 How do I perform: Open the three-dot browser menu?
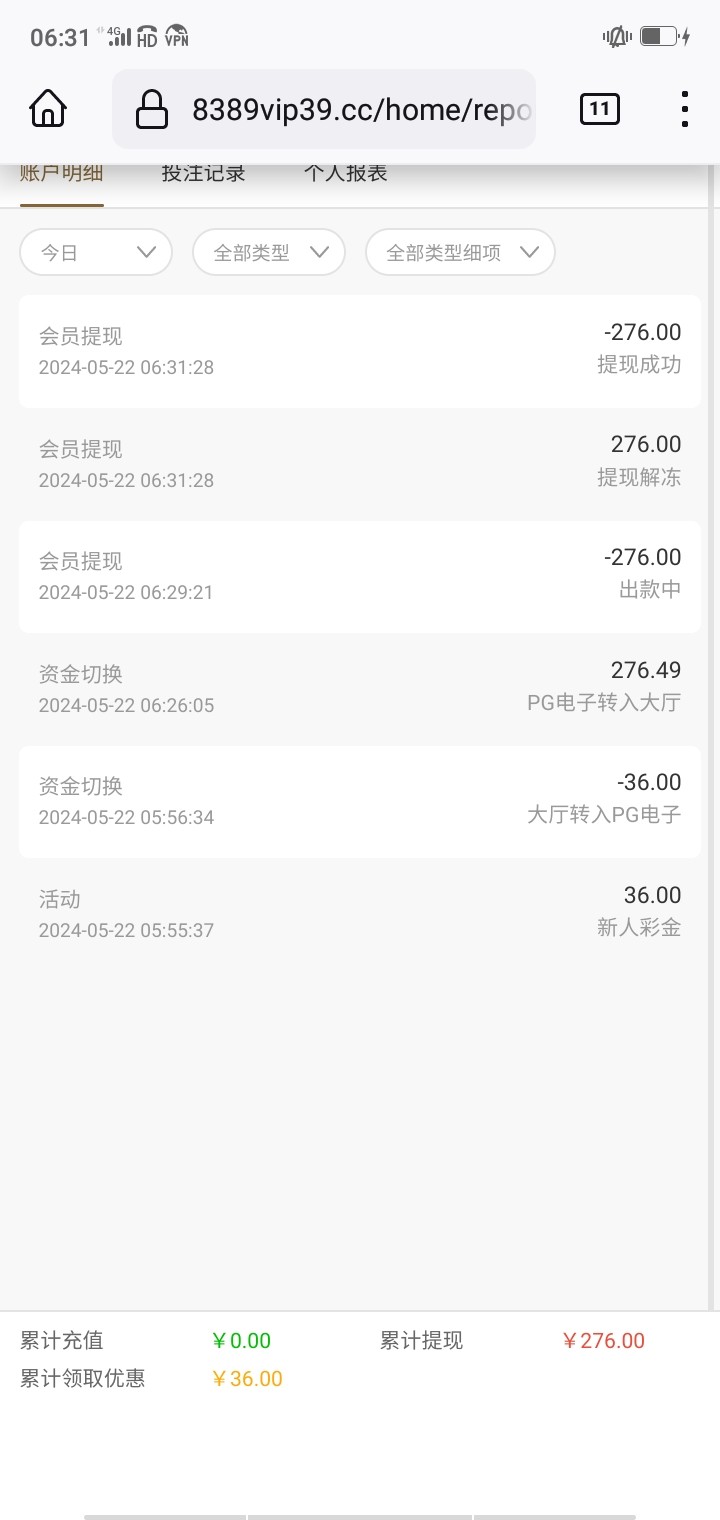tap(684, 108)
